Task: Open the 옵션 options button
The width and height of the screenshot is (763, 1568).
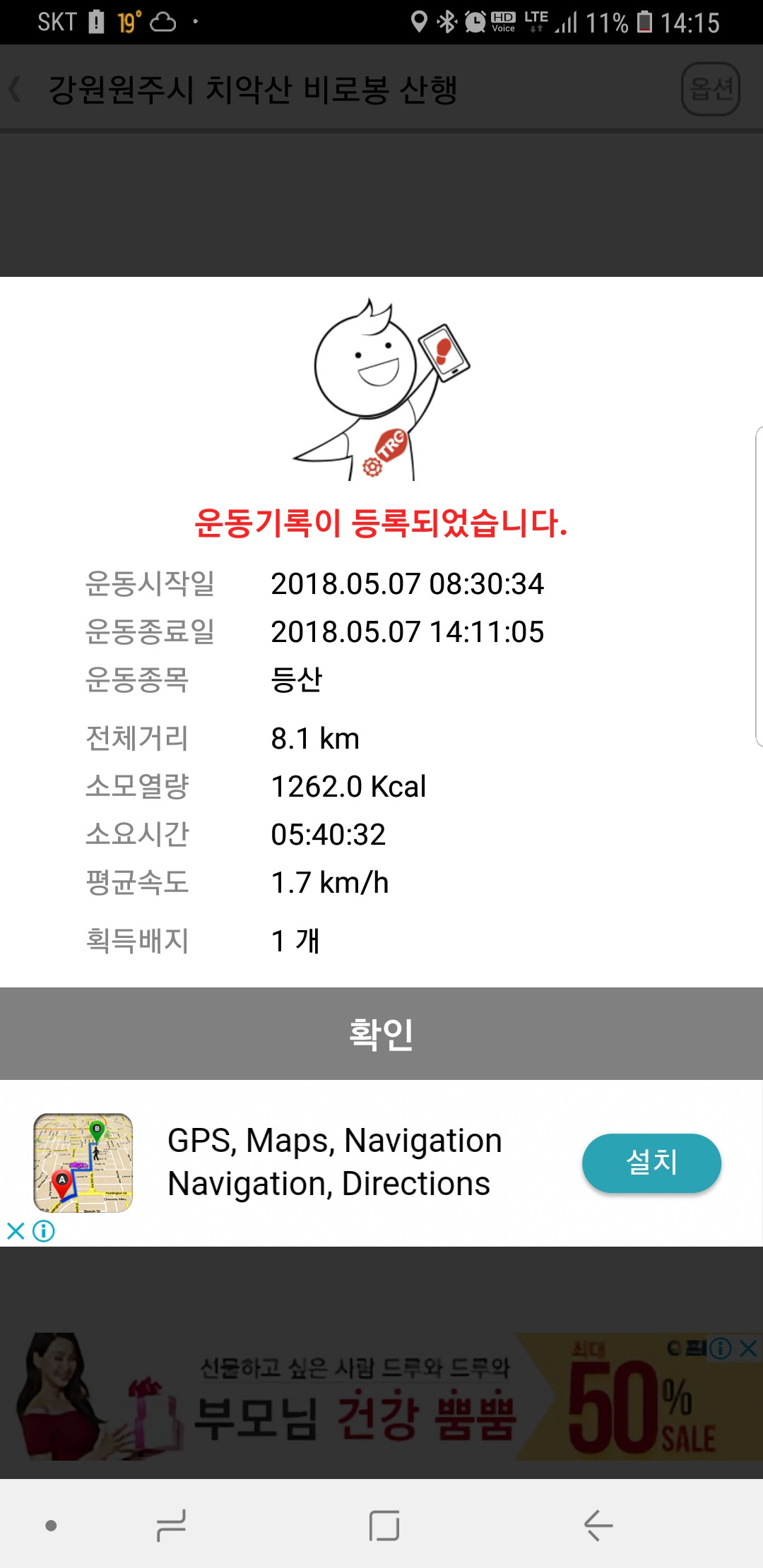Action: point(710,89)
